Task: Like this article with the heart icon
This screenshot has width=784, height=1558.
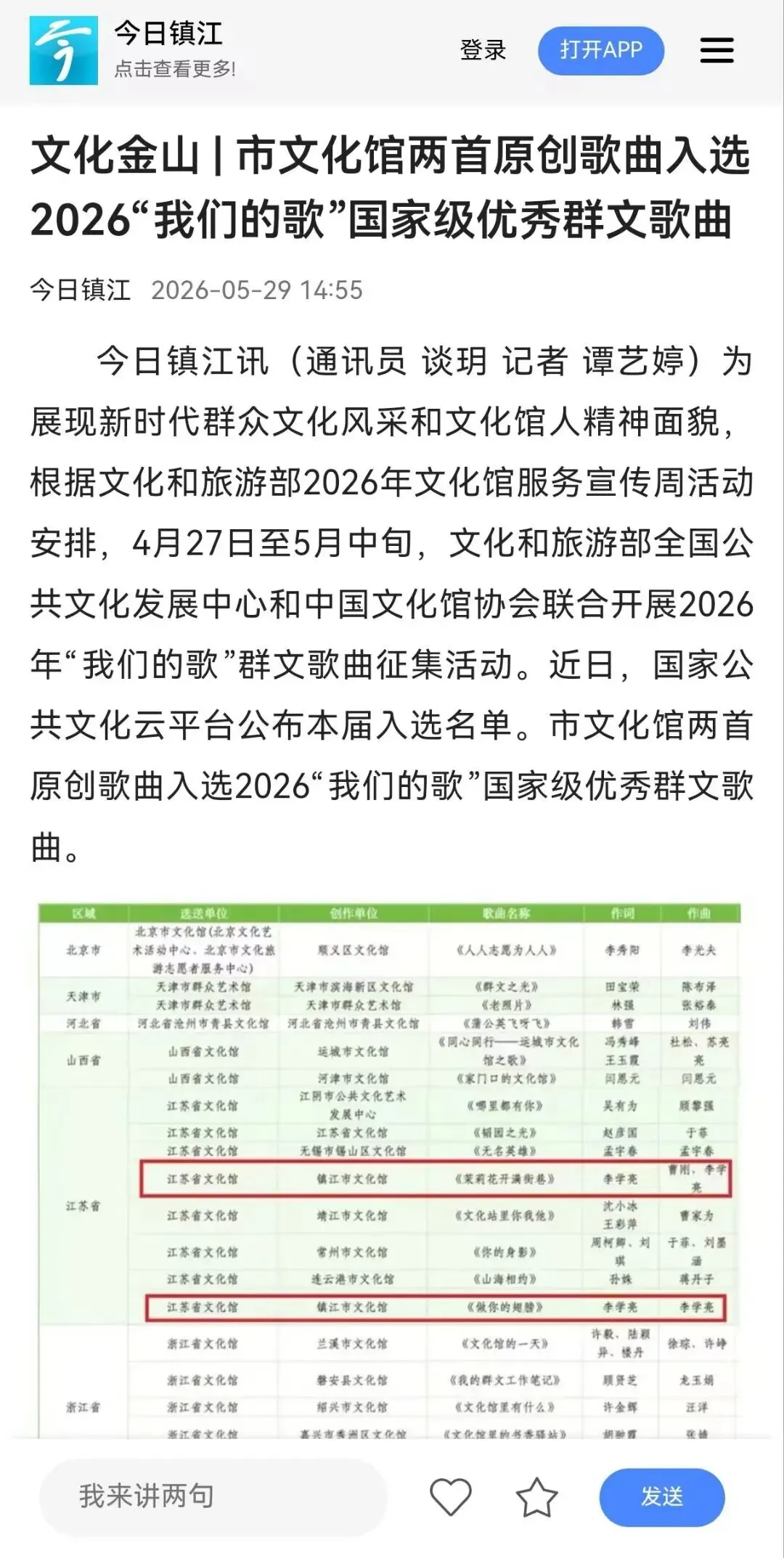Action: (x=451, y=1496)
